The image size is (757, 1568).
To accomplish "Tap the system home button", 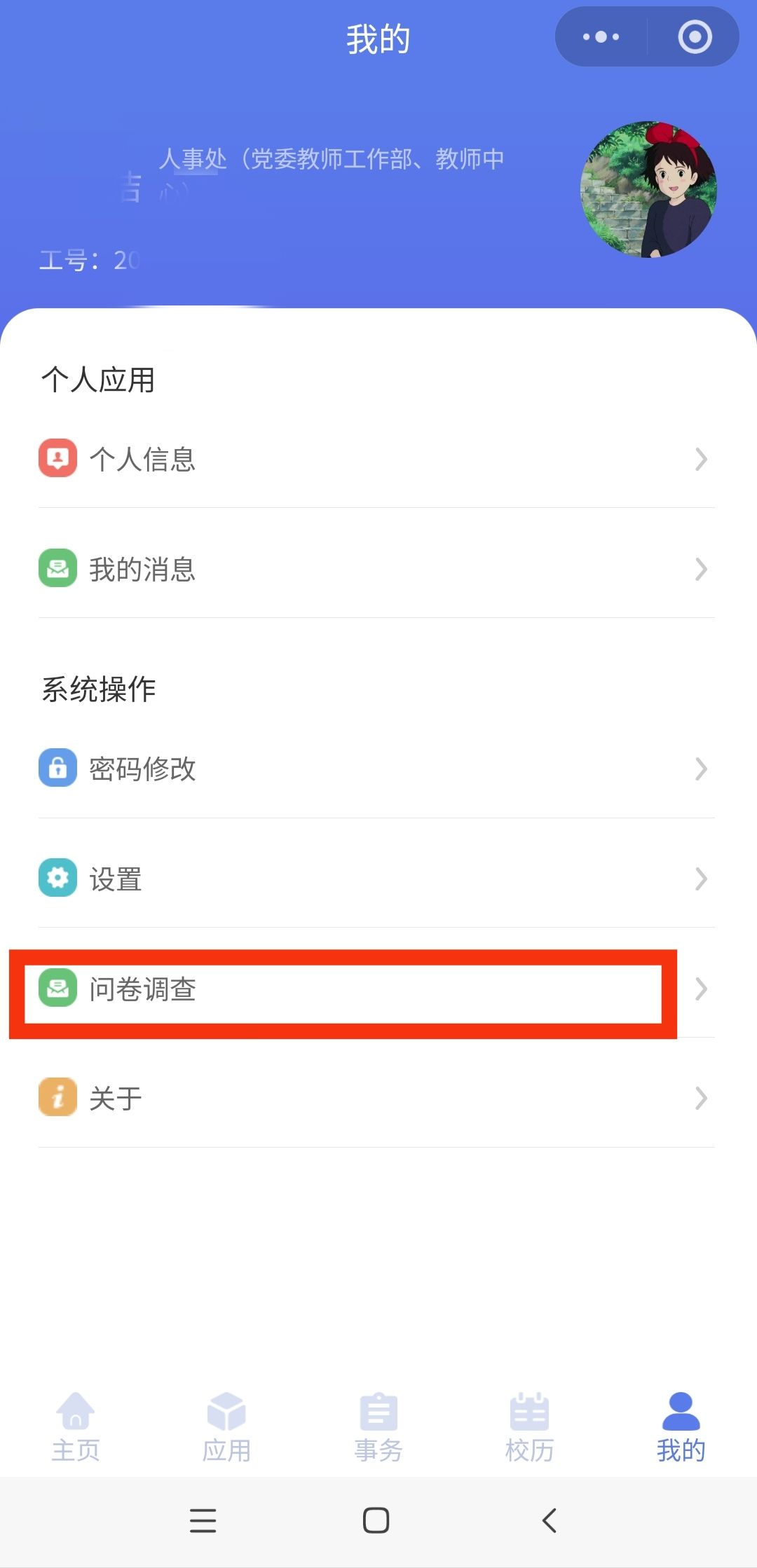I will point(376,1520).
